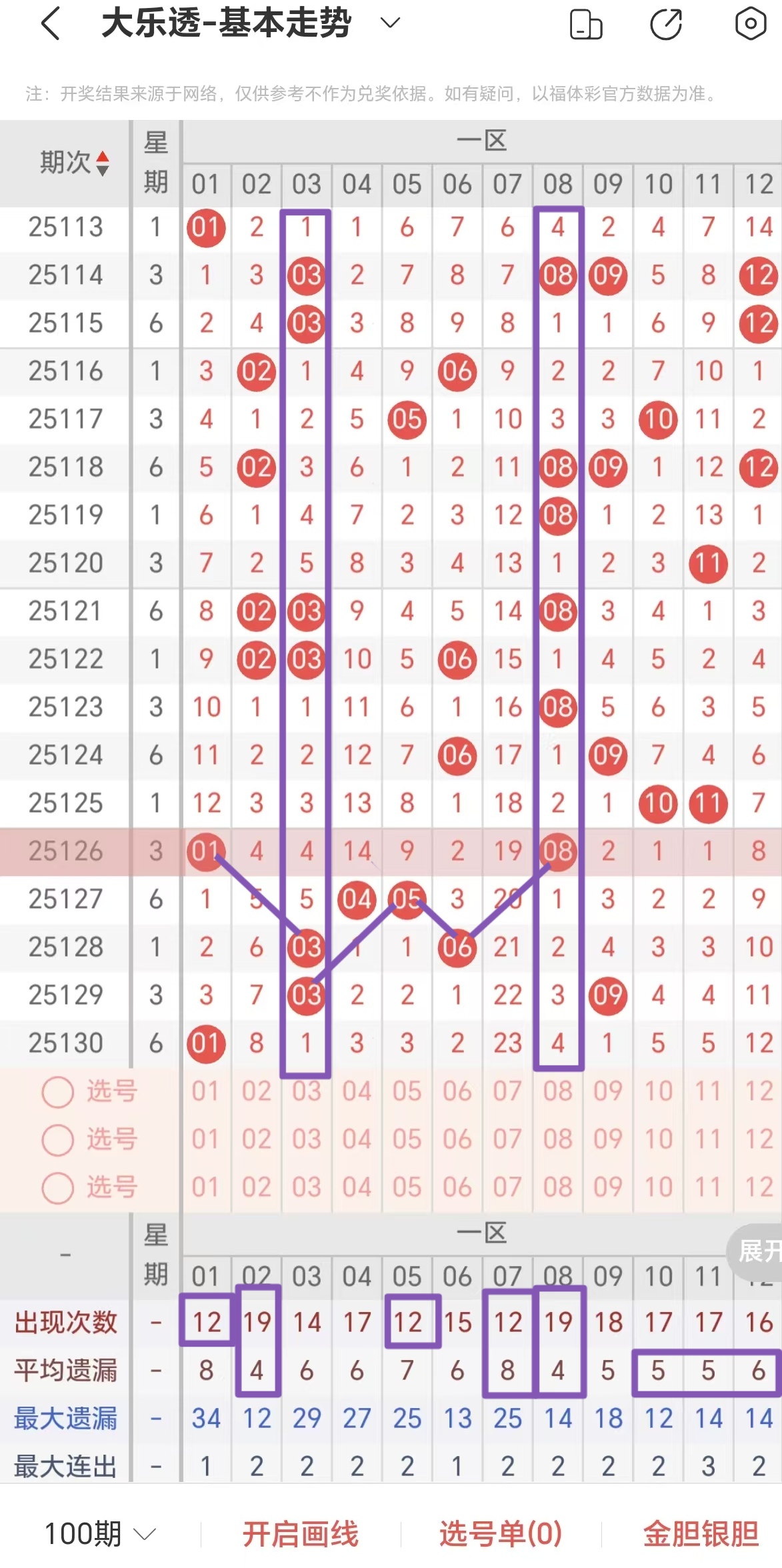This screenshot has height=1568, width=782.
Task: Open the title dropdown next to 大乐透-基本走势
Action: (389, 22)
